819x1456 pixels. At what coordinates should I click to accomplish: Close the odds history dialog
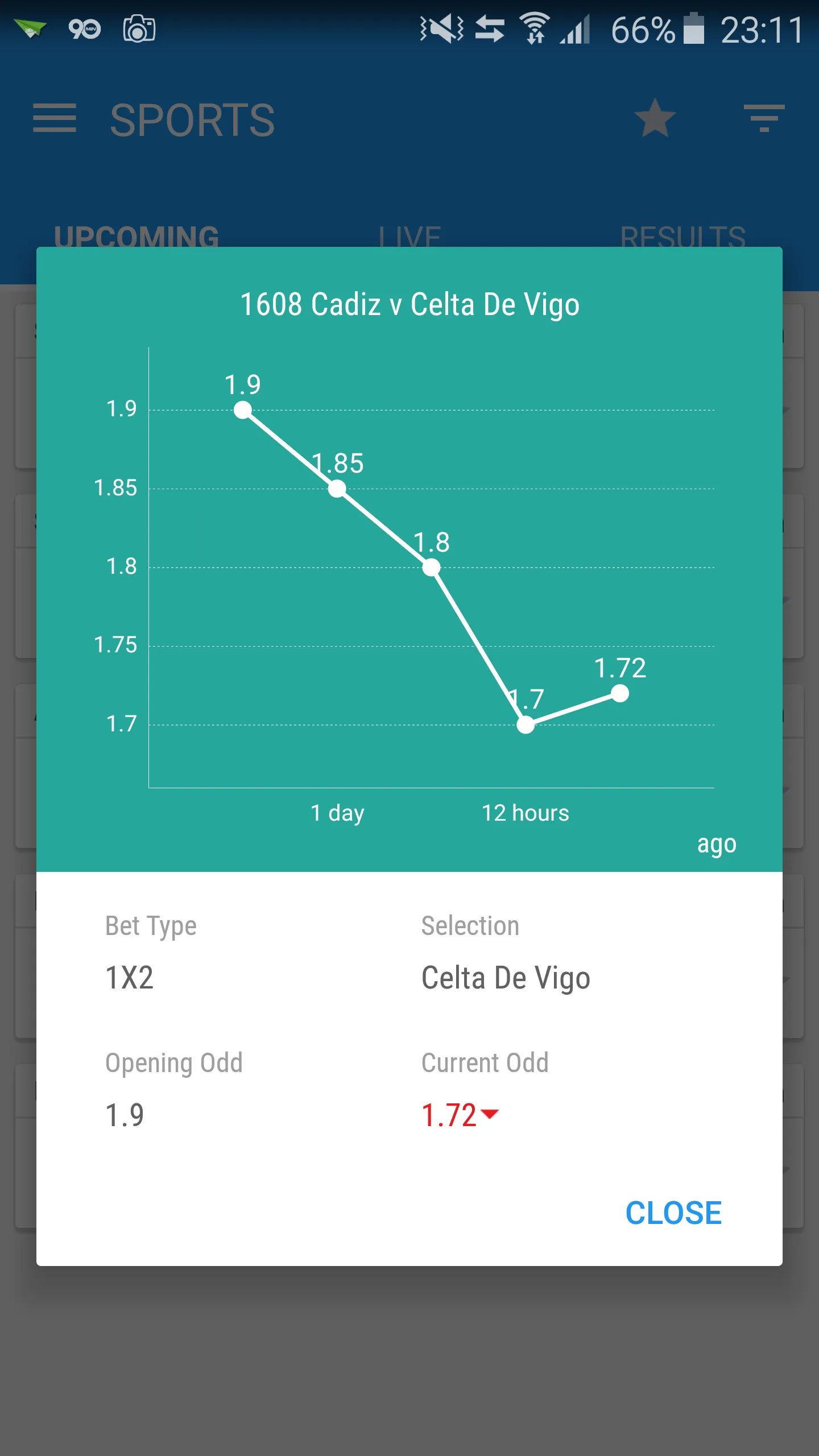(673, 1213)
